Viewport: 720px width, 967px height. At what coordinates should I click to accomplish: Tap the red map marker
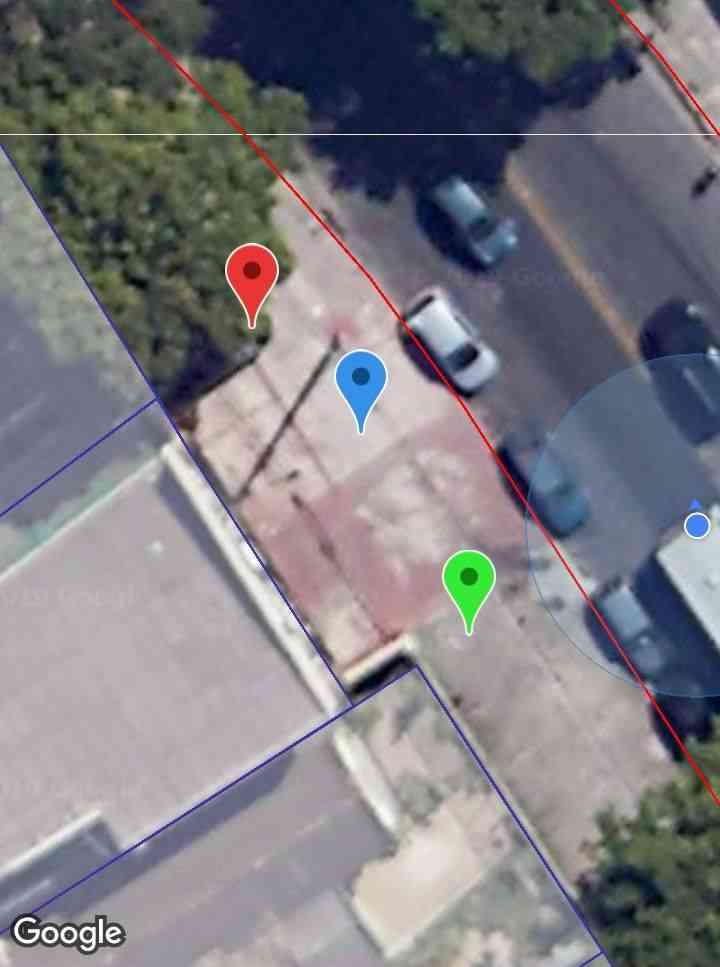click(252, 276)
